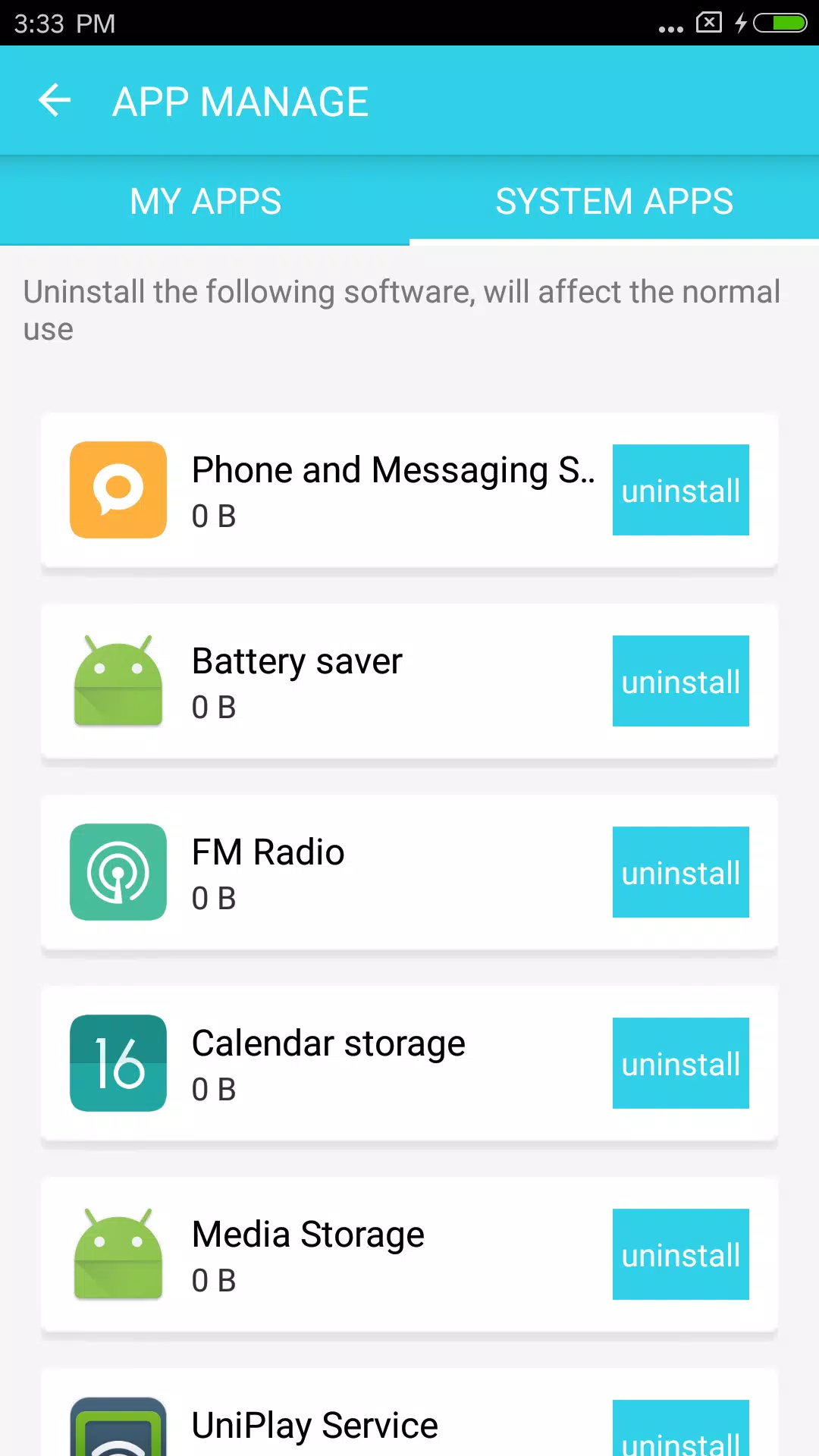Uninstall Media Storage
The image size is (819, 1456).
point(680,1254)
